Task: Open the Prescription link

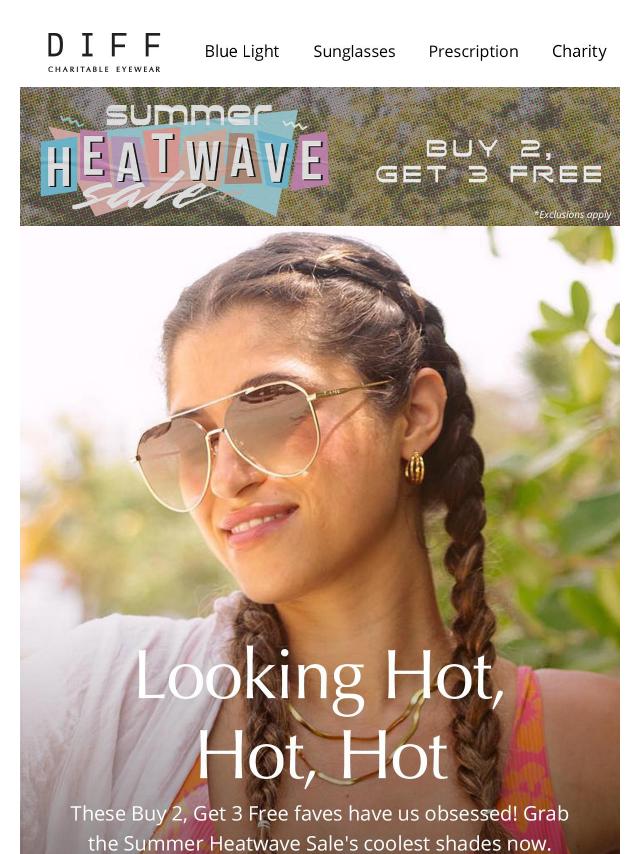Action: 473,51
